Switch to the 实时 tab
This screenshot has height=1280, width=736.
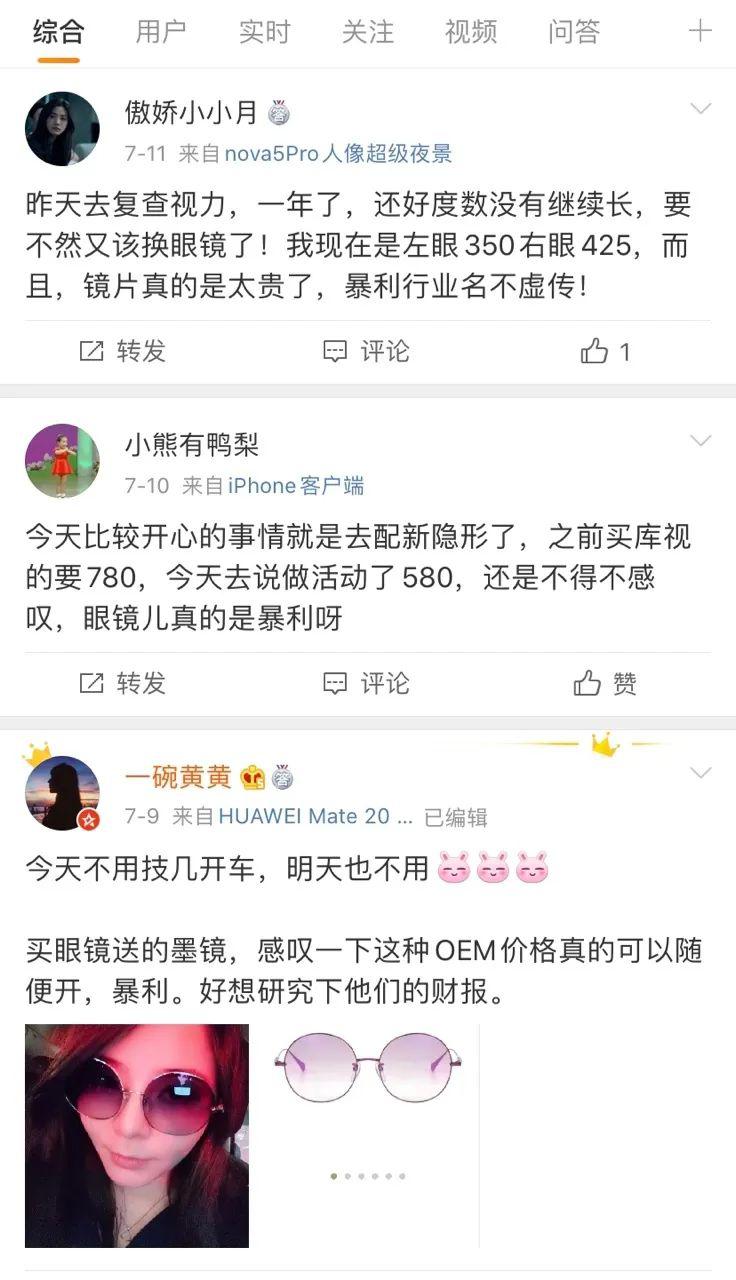[x=264, y=32]
